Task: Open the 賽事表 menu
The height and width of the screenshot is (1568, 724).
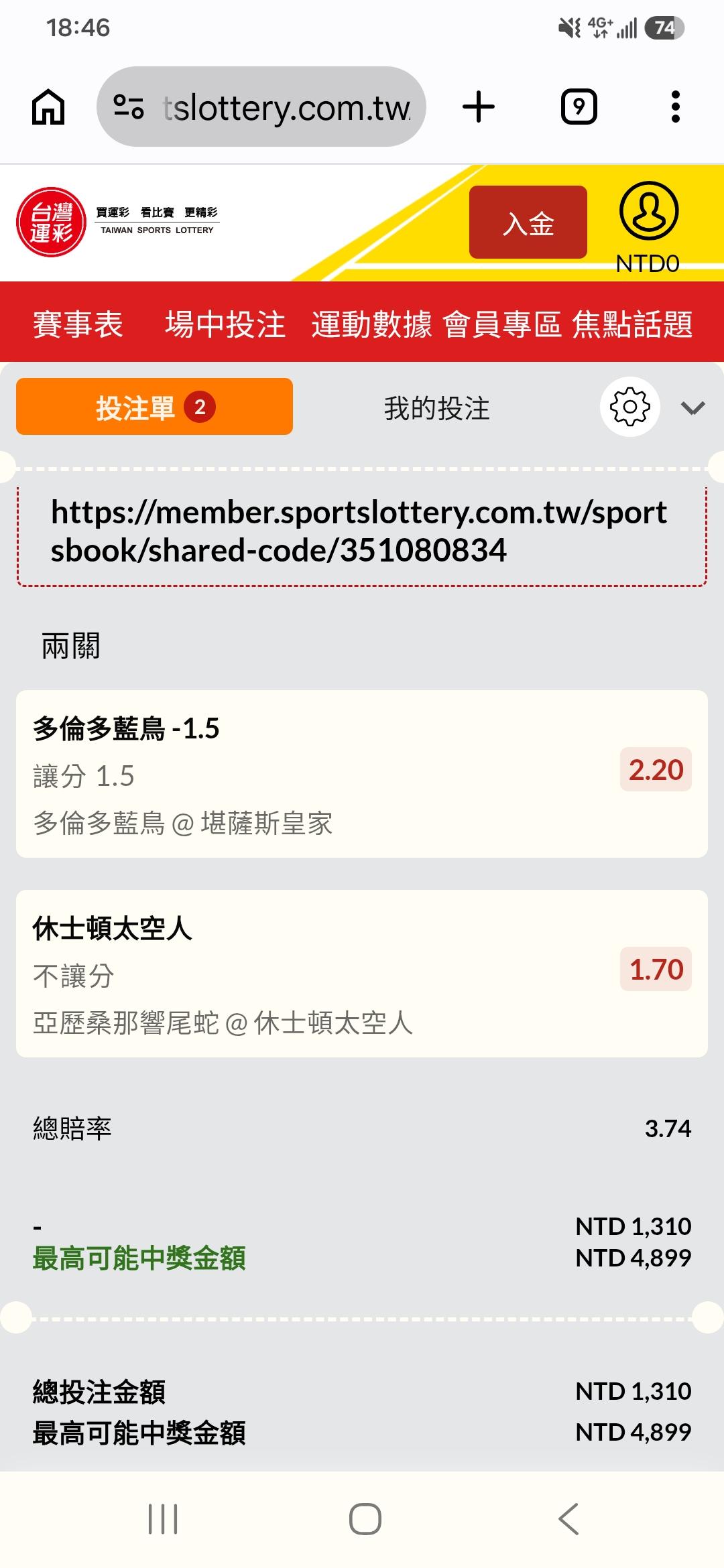Action: (78, 324)
